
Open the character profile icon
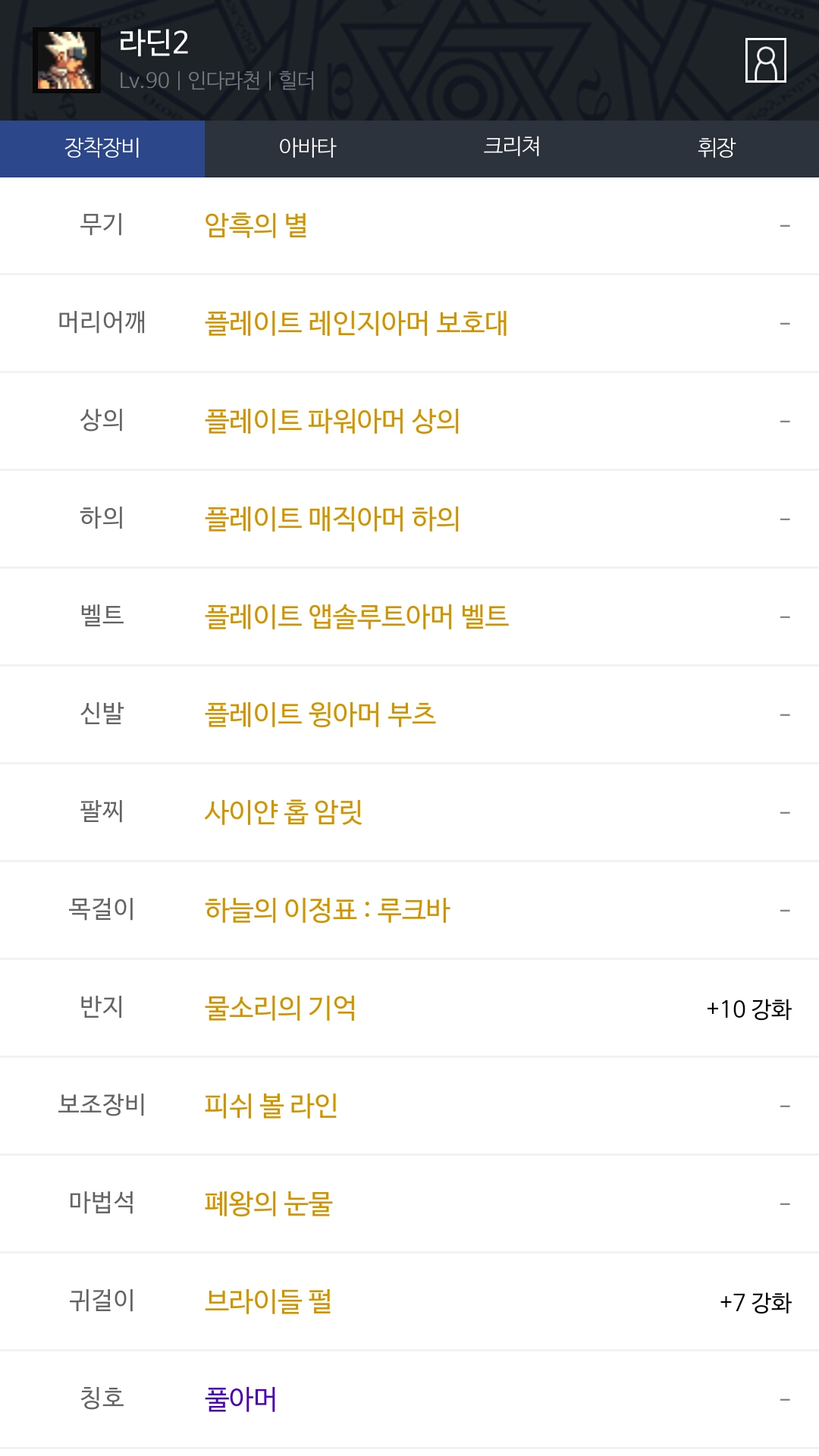(765, 60)
